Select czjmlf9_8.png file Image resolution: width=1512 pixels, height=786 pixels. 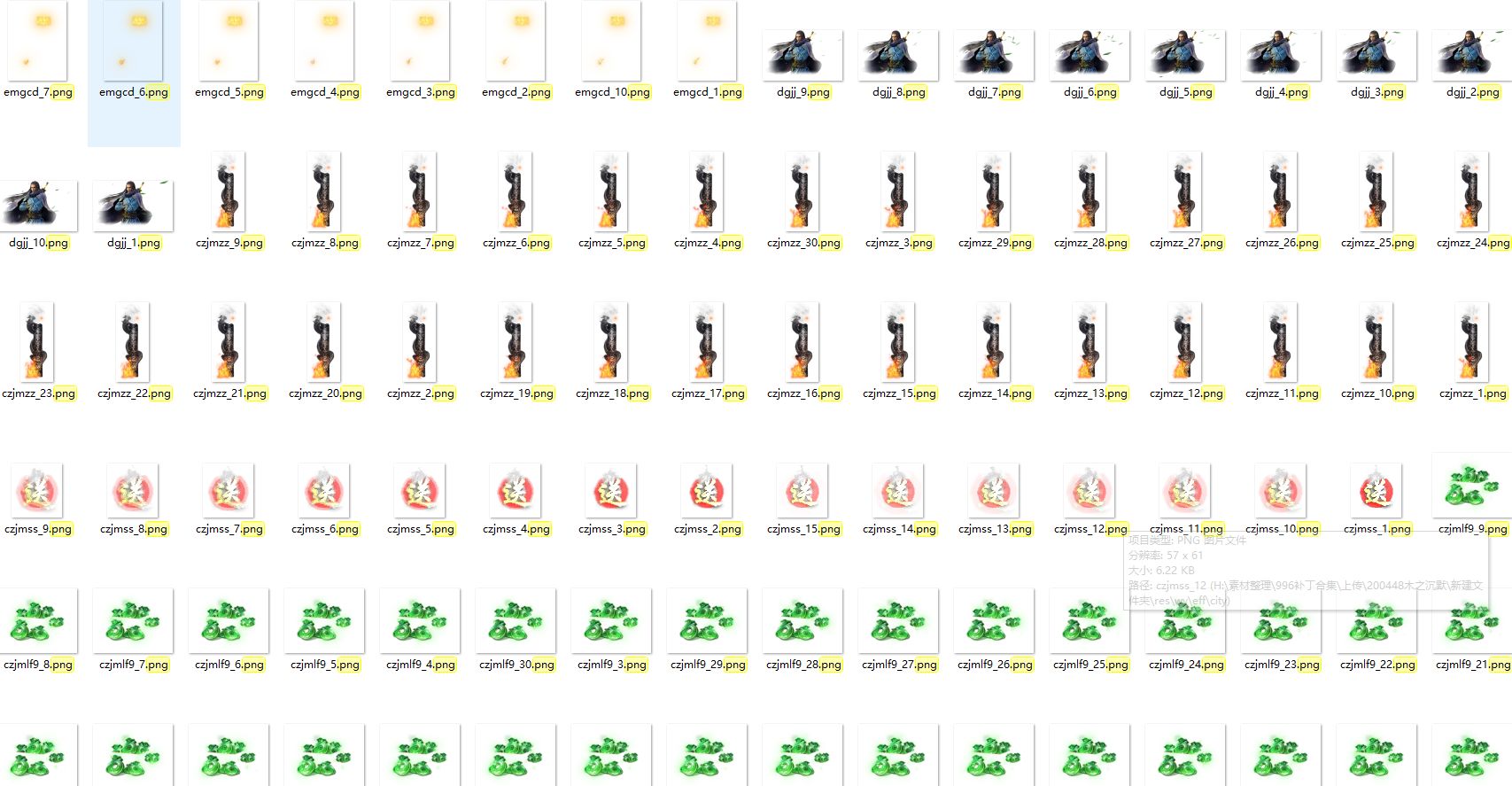point(37,621)
